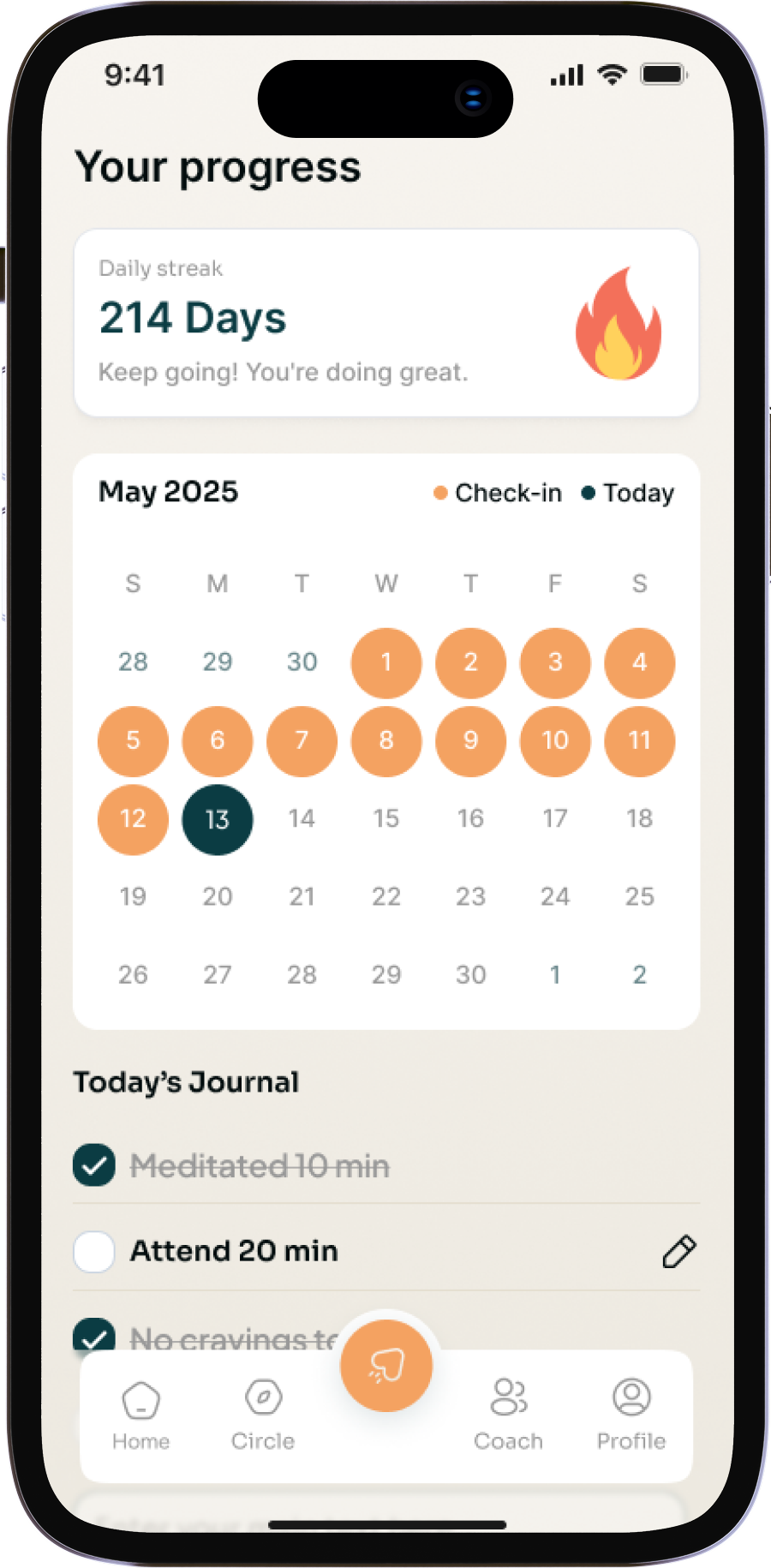Screen dimensions: 771x1568
Task: Pick May 14 on the calendar
Action: (302, 819)
